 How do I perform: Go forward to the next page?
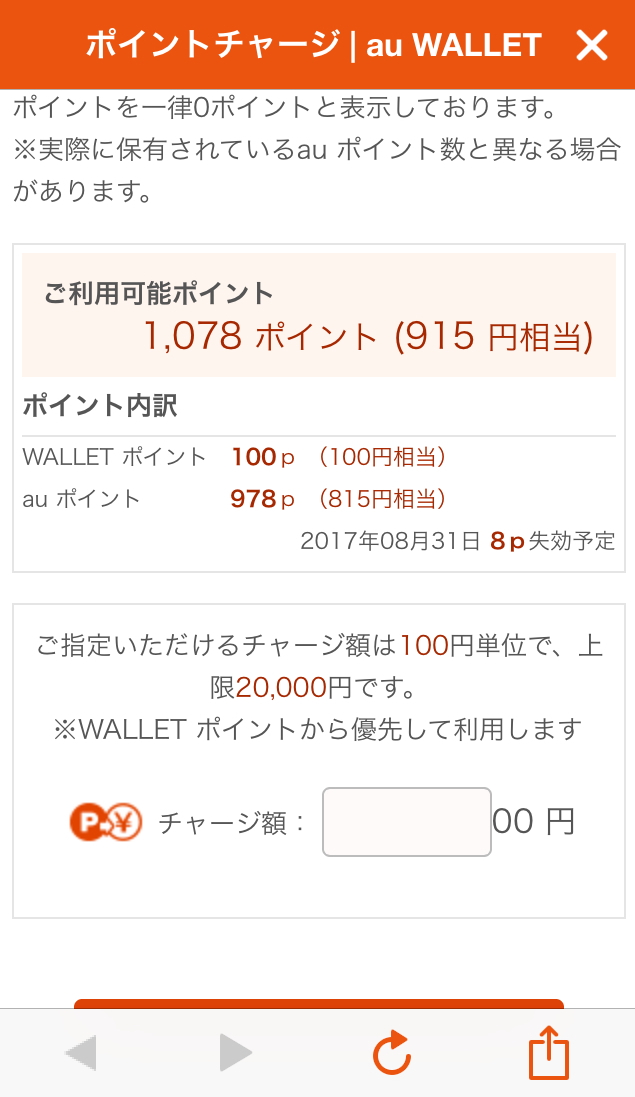point(235,1052)
